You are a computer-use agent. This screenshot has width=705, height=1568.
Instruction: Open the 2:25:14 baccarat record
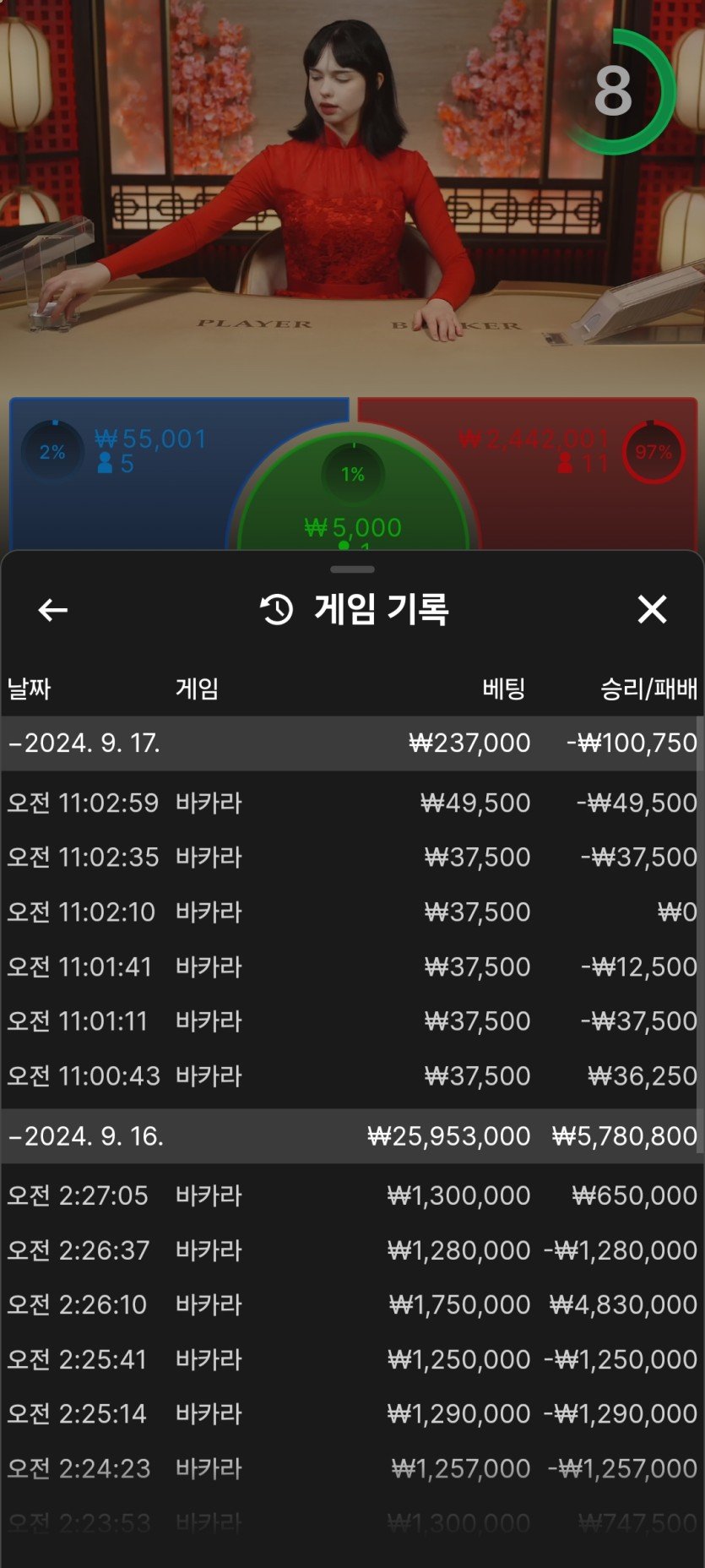pos(352,1414)
